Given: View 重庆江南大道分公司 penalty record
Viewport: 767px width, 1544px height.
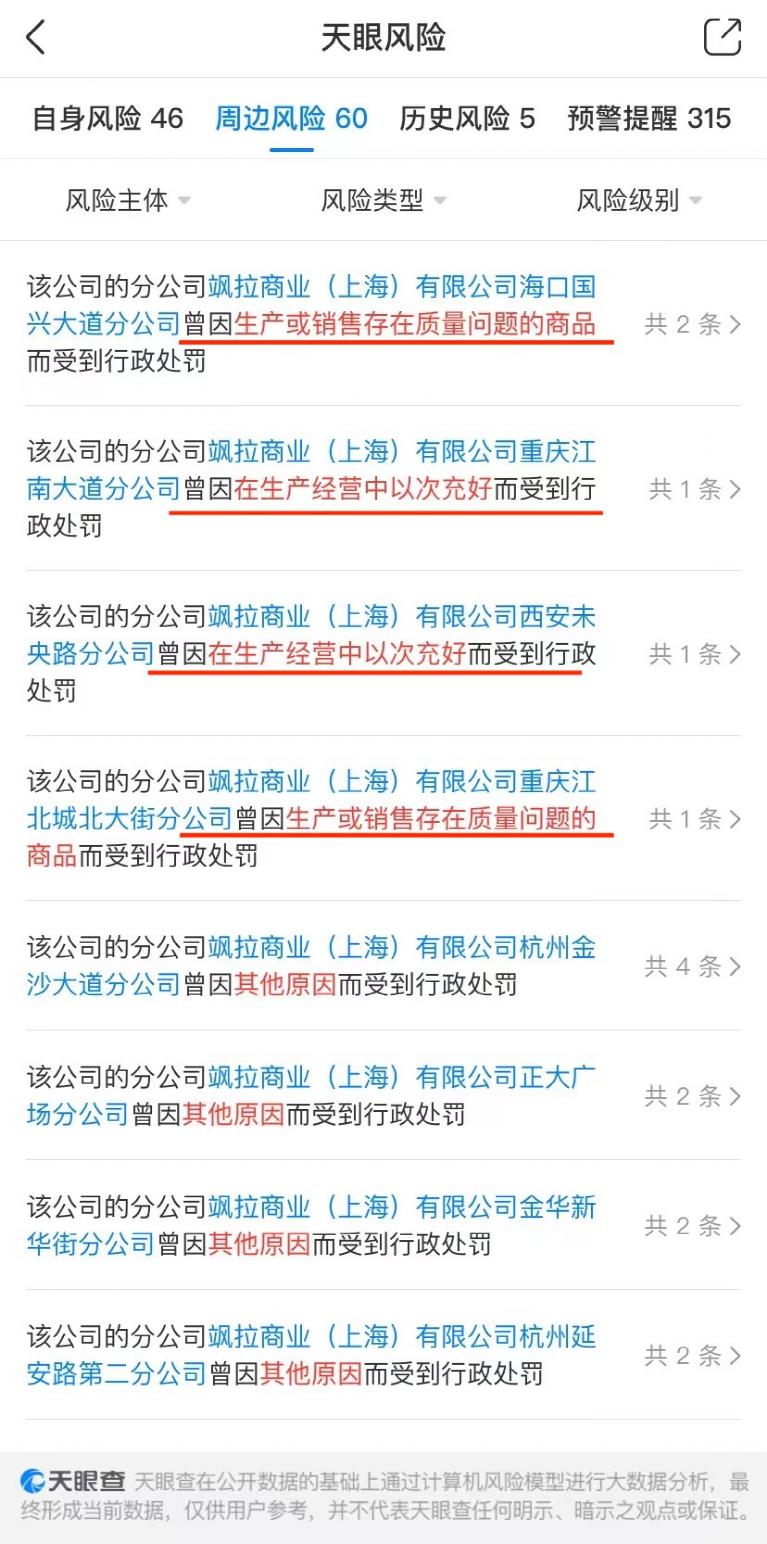Looking at the screenshot, I should 694,489.
